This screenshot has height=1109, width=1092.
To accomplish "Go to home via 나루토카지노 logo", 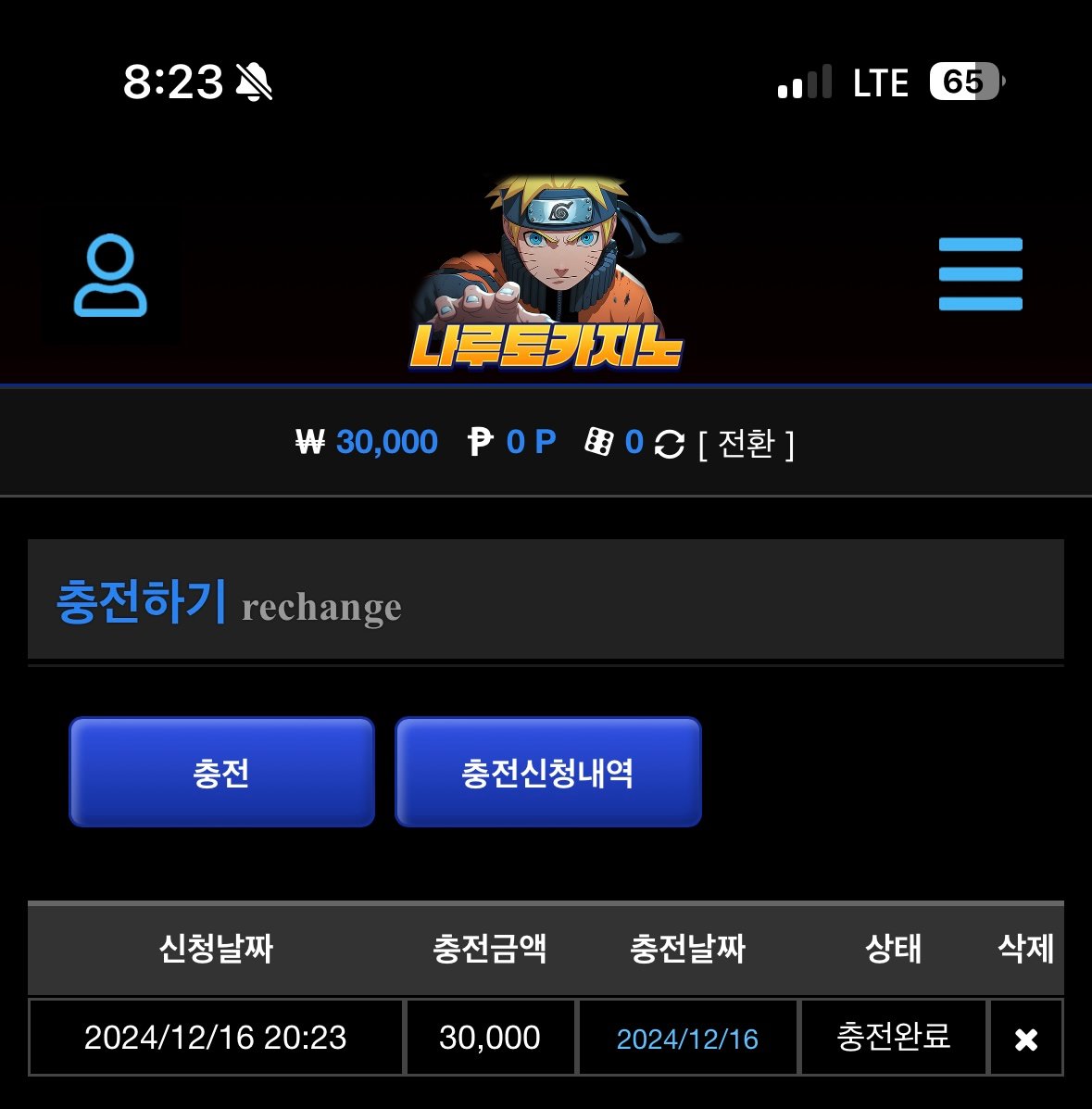I will (x=546, y=276).
